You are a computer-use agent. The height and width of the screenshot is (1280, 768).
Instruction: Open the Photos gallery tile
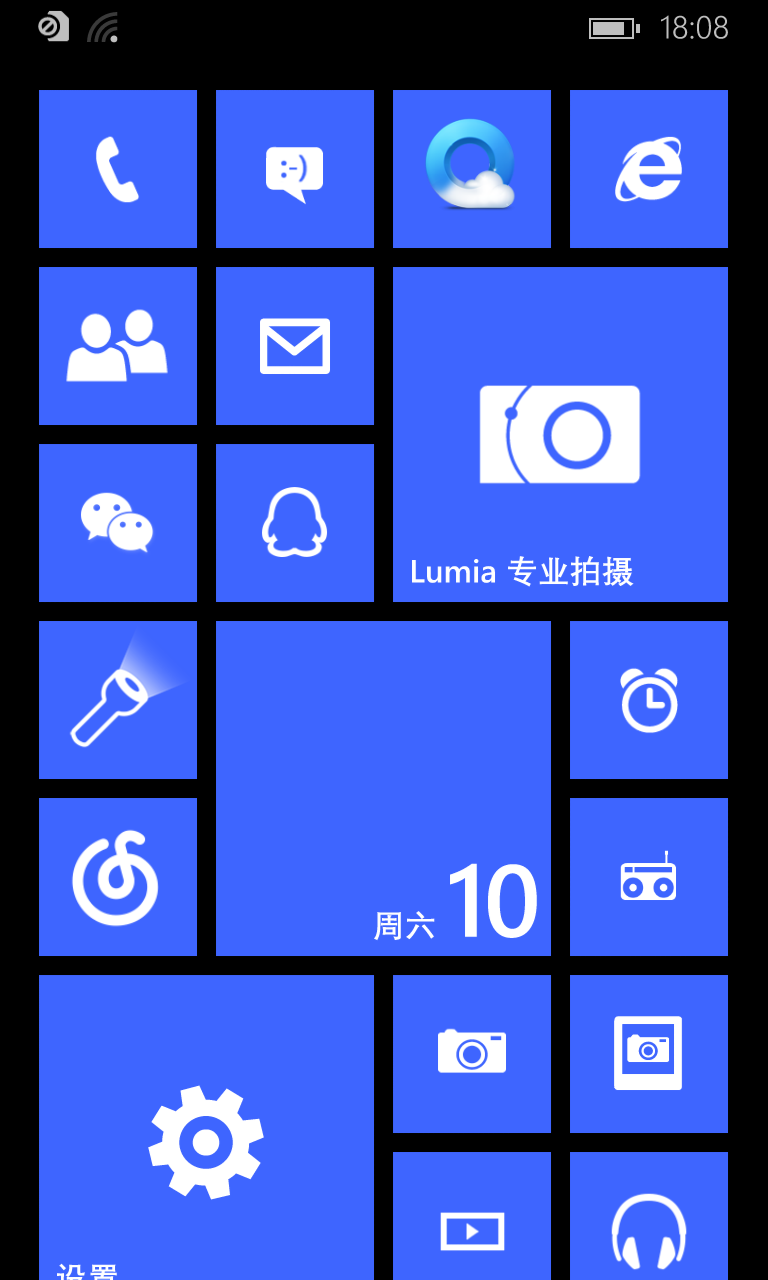point(649,1054)
